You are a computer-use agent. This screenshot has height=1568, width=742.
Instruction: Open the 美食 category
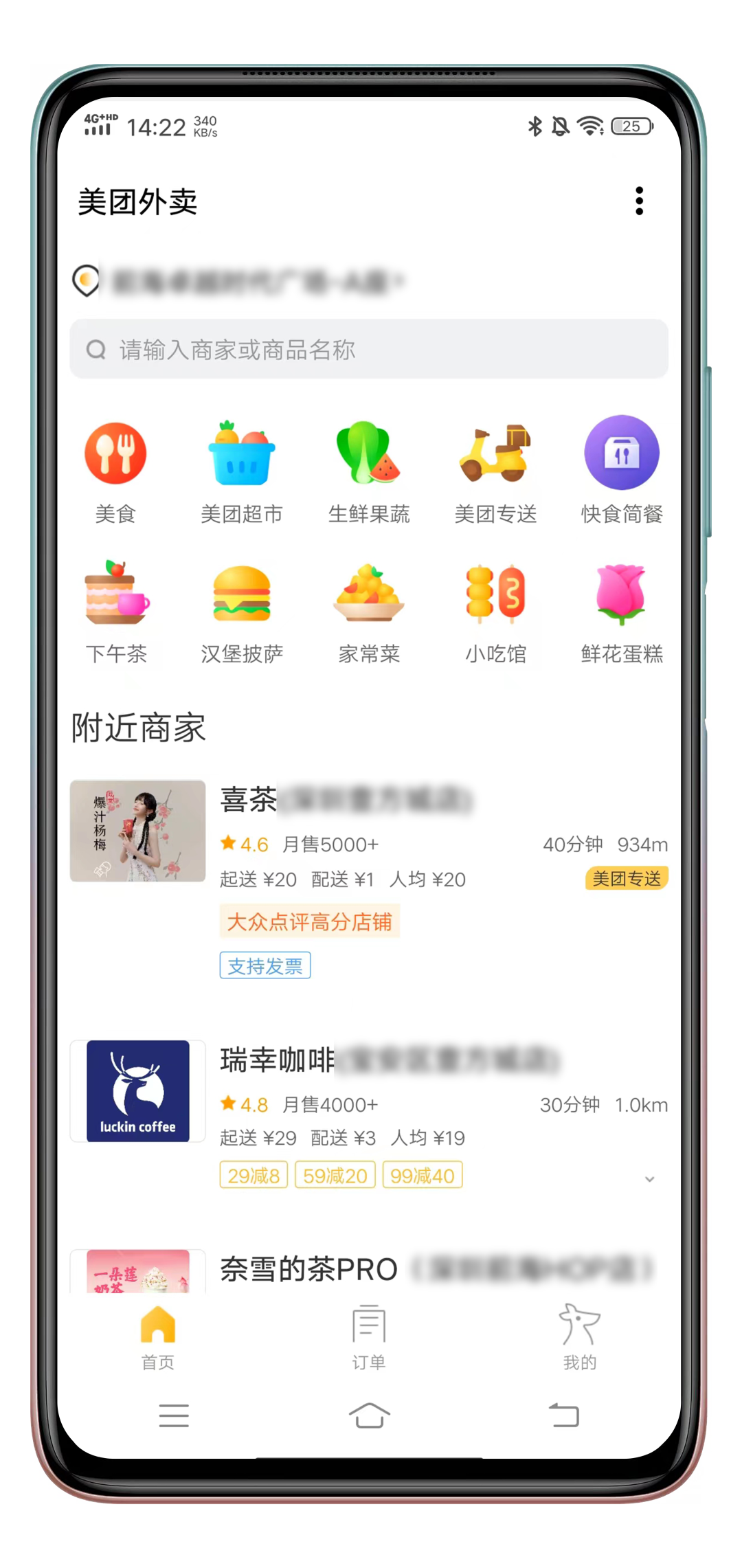[115, 470]
